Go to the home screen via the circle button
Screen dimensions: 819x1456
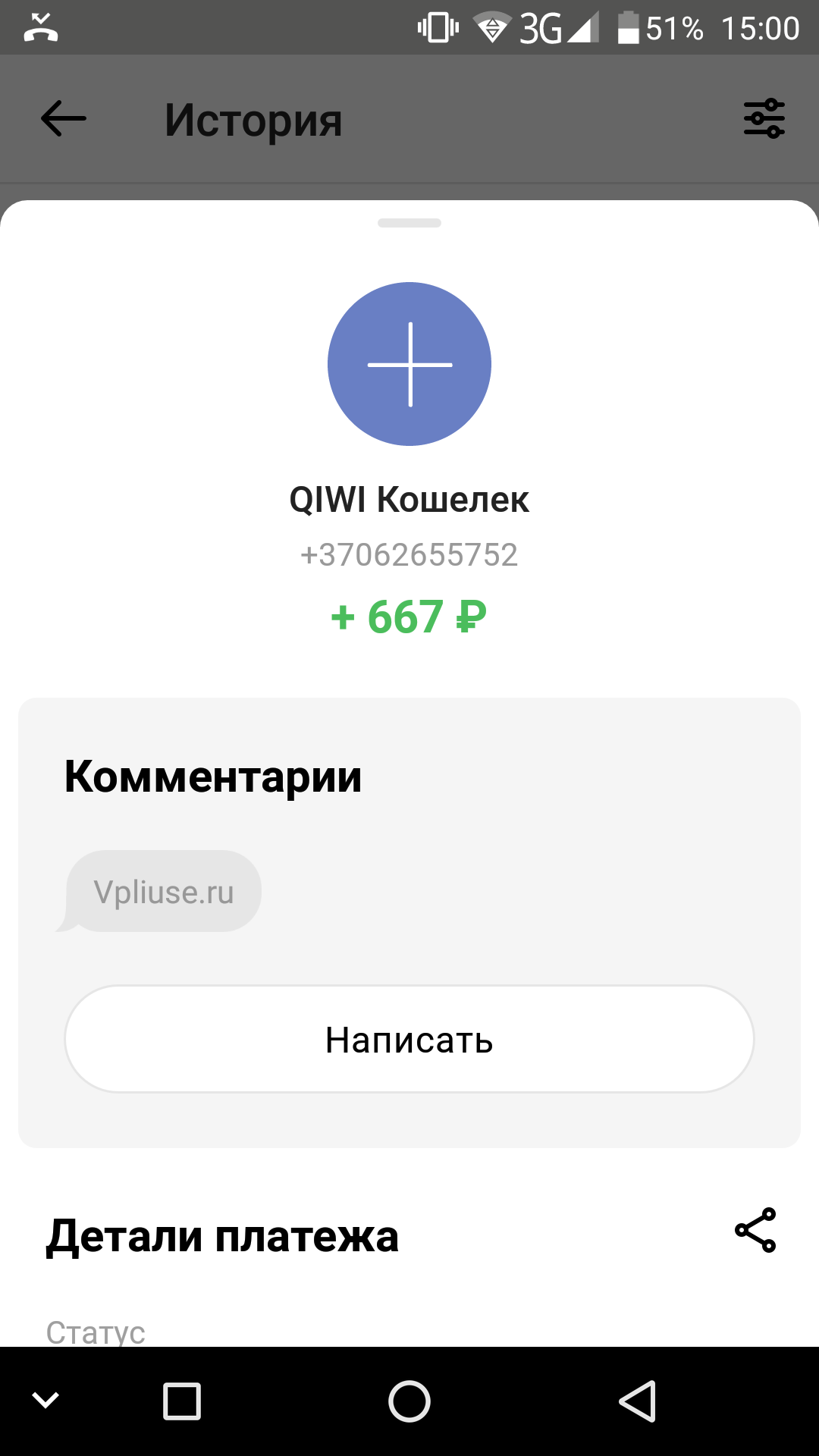[x=409, y=1401]
